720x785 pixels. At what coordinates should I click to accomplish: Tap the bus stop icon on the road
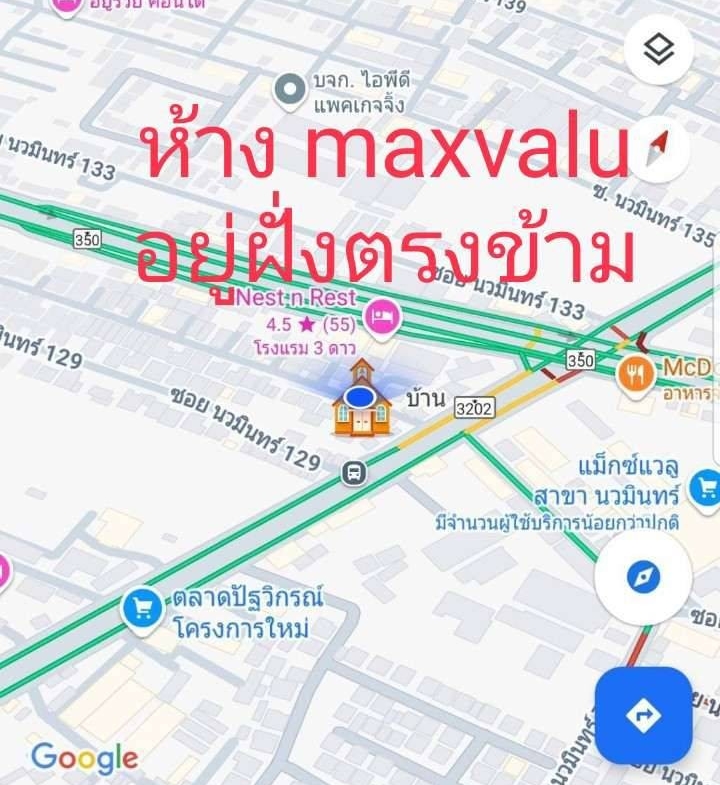coord(353,472)
